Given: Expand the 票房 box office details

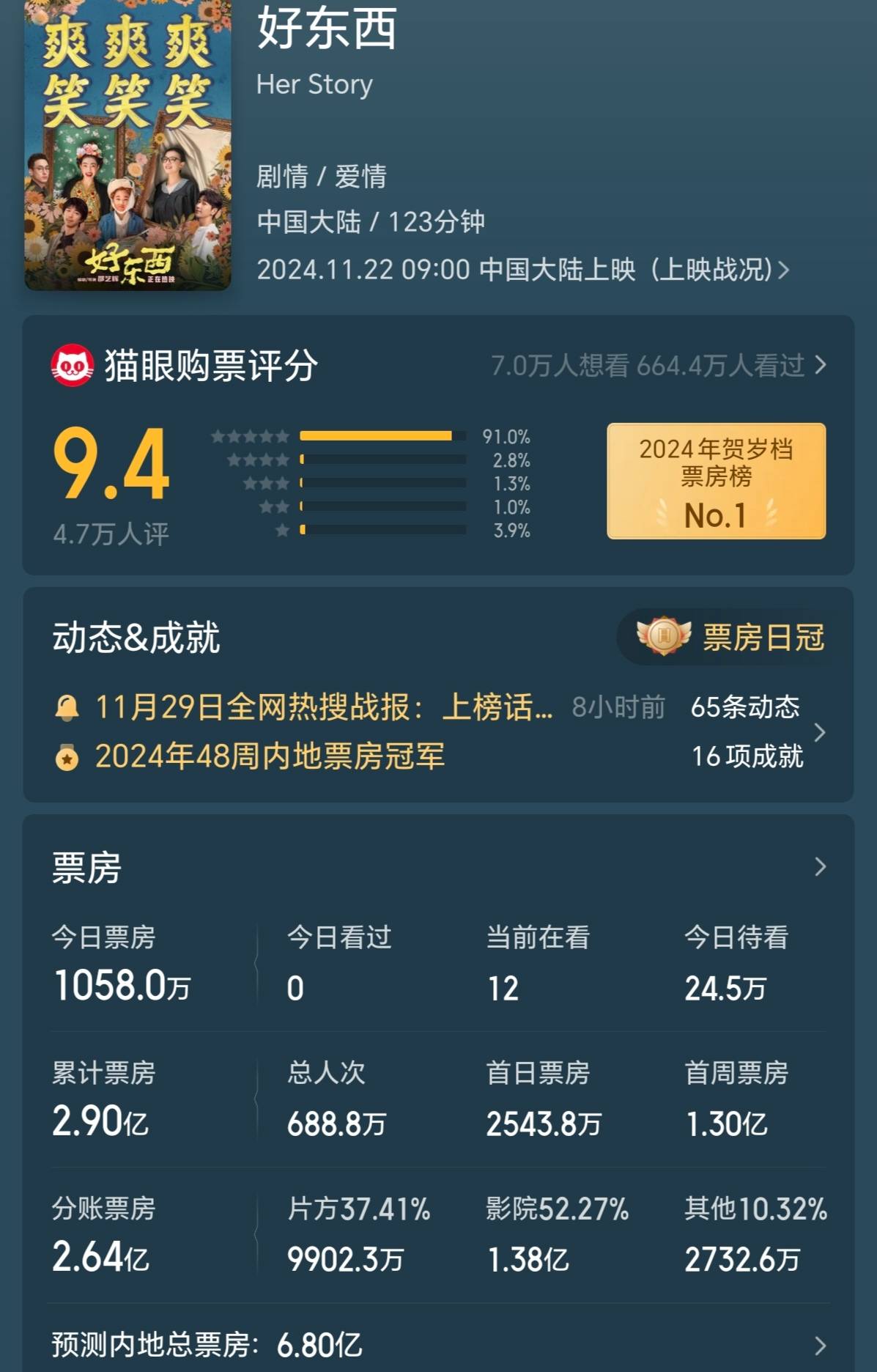Looking at the screenshot, I should click(x=820, y=867).
